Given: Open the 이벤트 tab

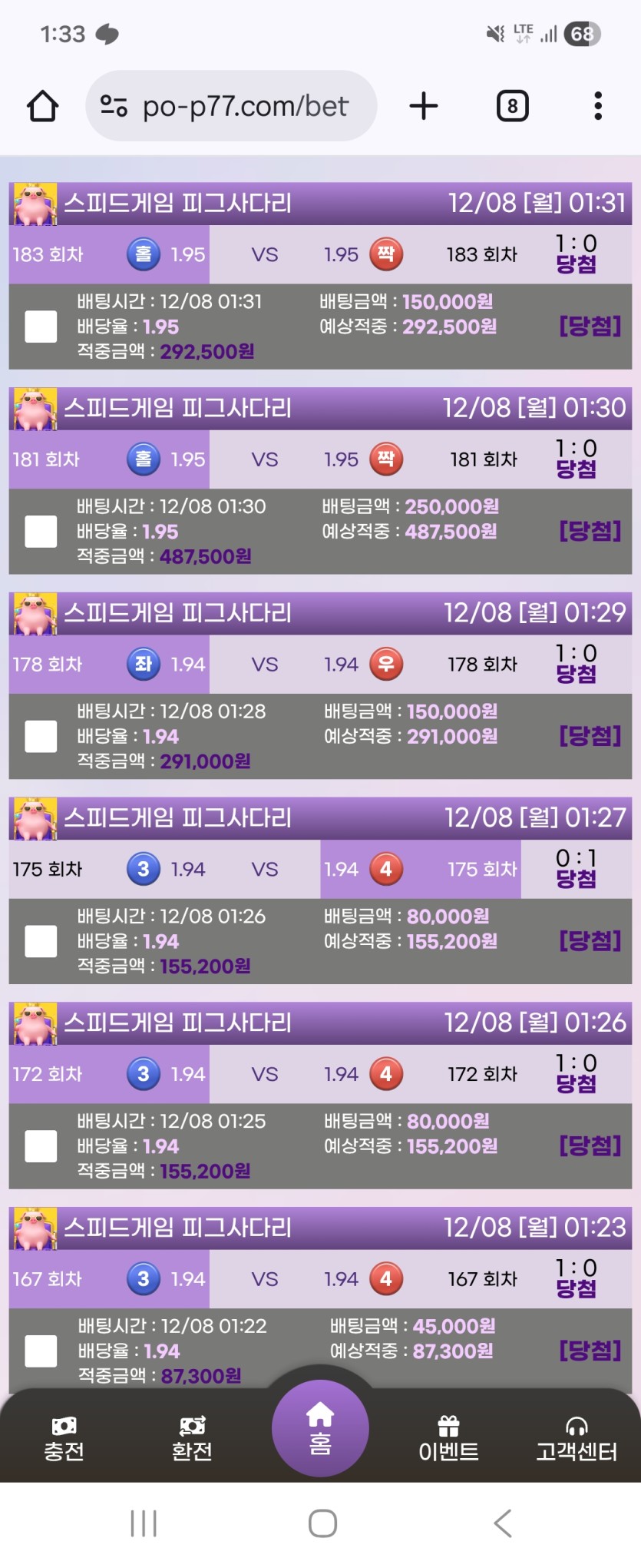Looking at the screenshot, I should [x=448, y=1439].
